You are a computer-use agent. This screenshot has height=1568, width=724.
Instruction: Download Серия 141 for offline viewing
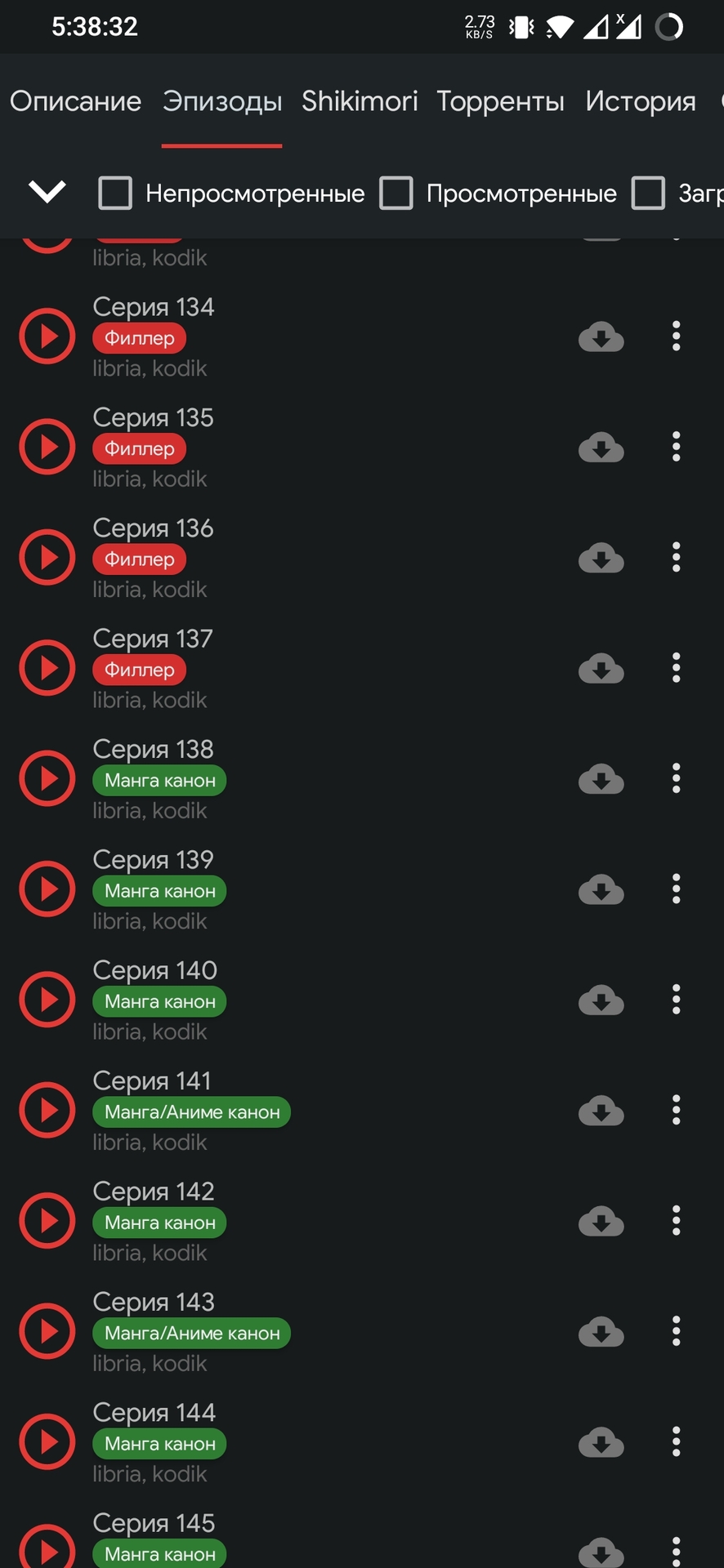[x=601, y=1111]
